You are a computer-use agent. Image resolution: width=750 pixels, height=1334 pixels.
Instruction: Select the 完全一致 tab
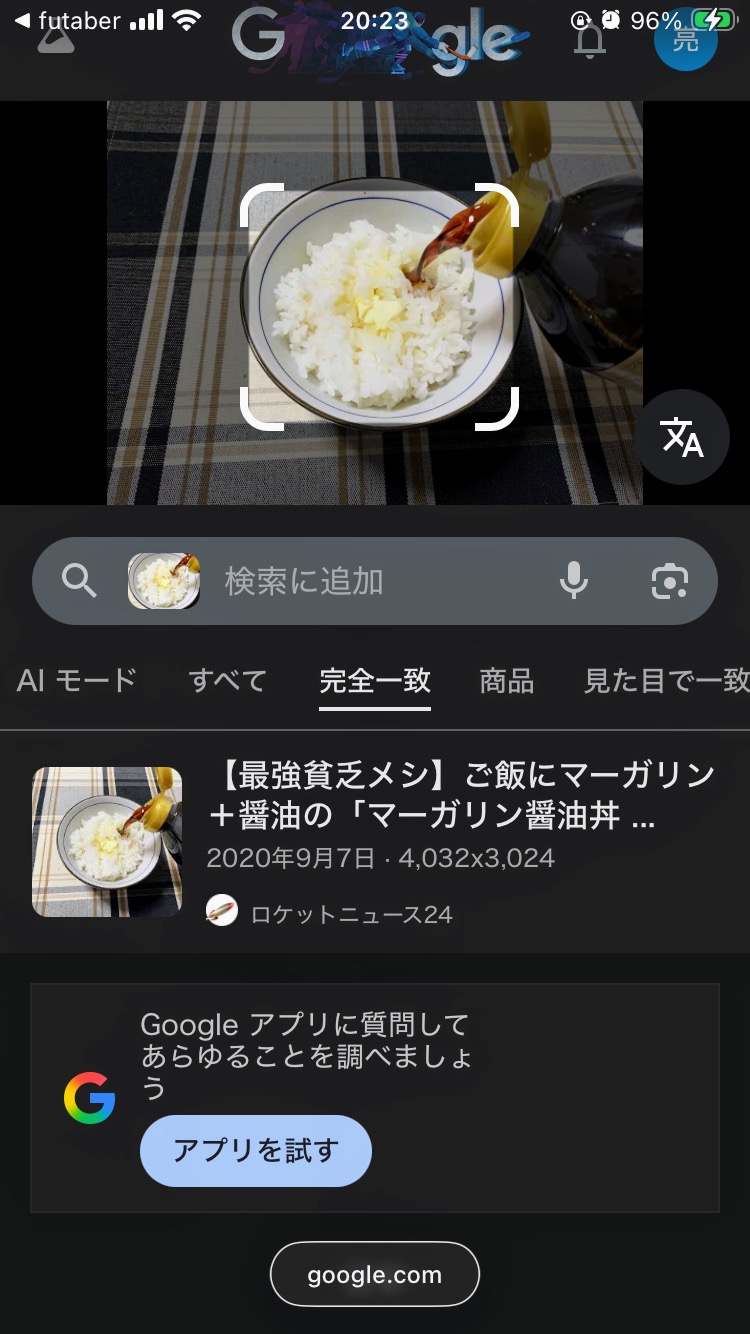click(x=375, y=681)
